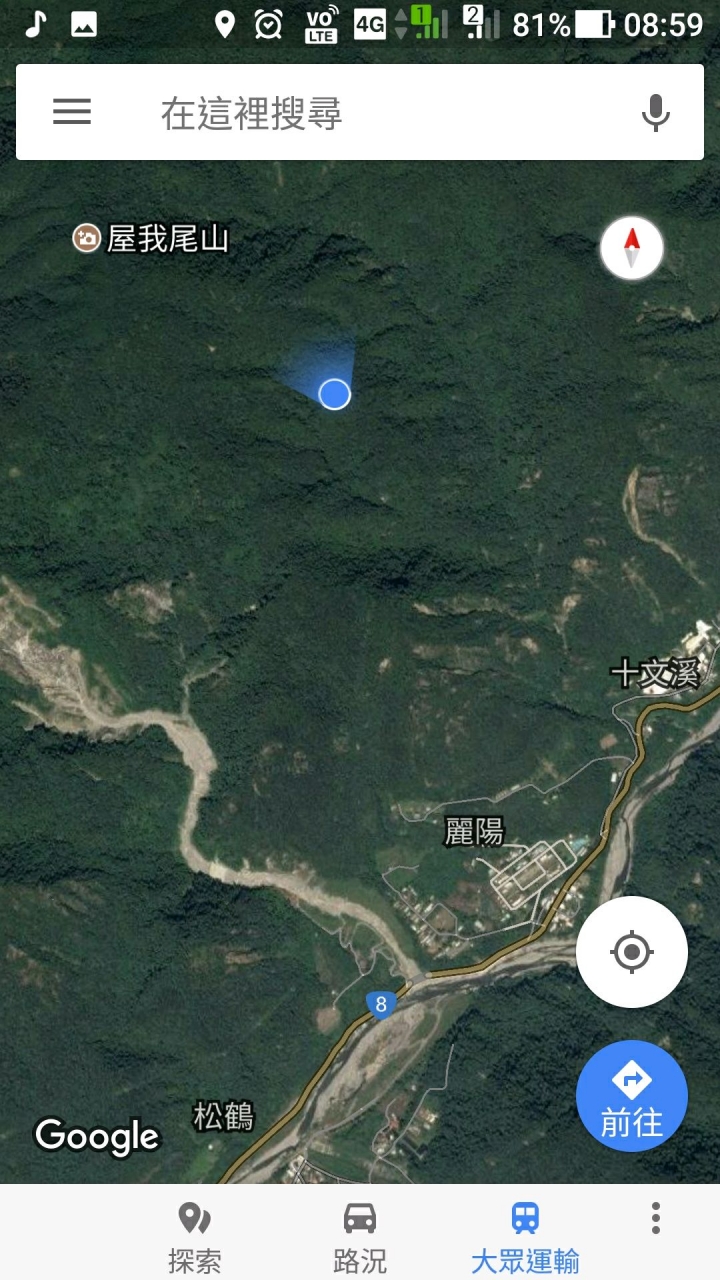720x1280 pixels.
Task: Open the 屋我尾山 place marker
Action: click(151, 239)
